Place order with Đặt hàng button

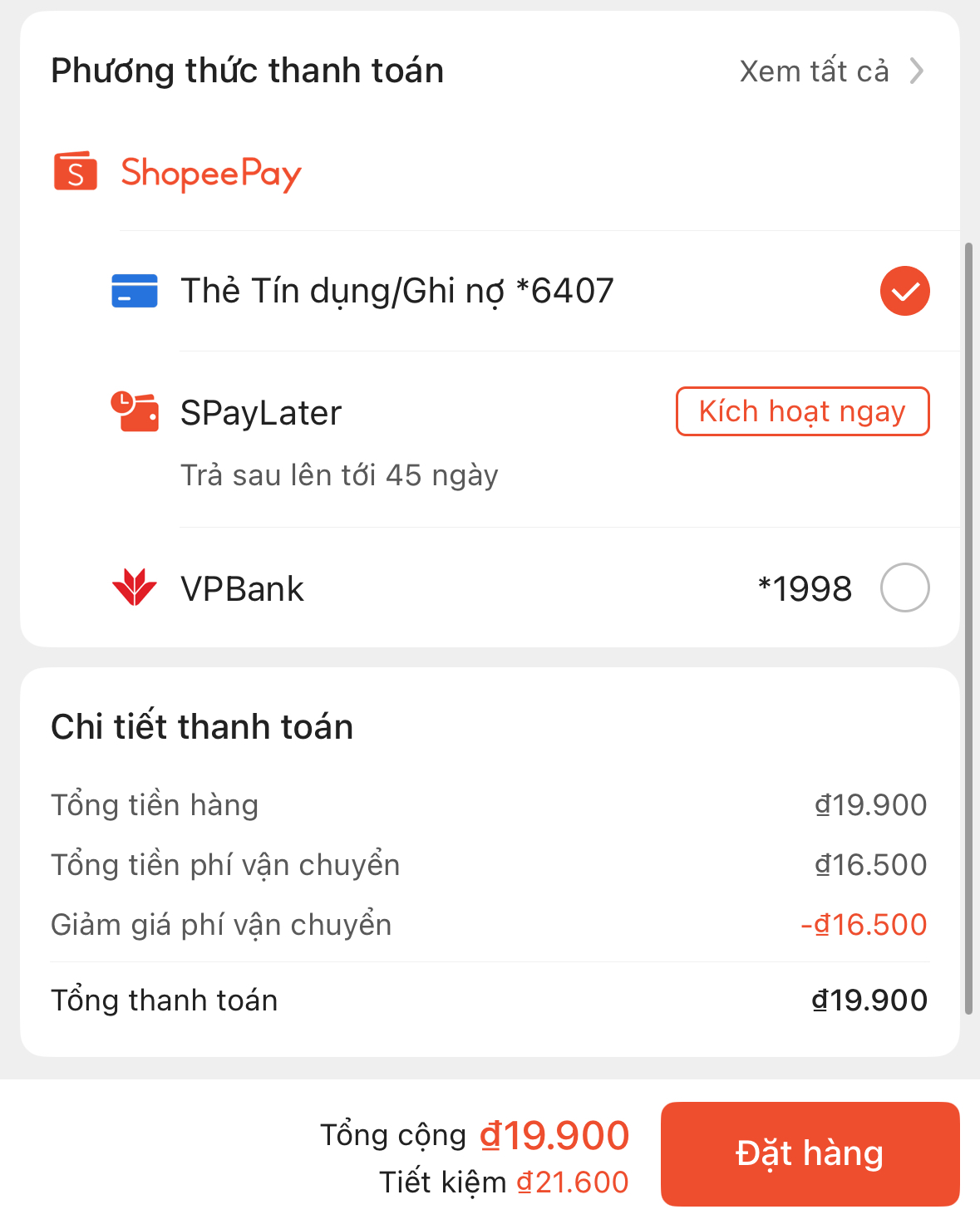click(810, 1153)
